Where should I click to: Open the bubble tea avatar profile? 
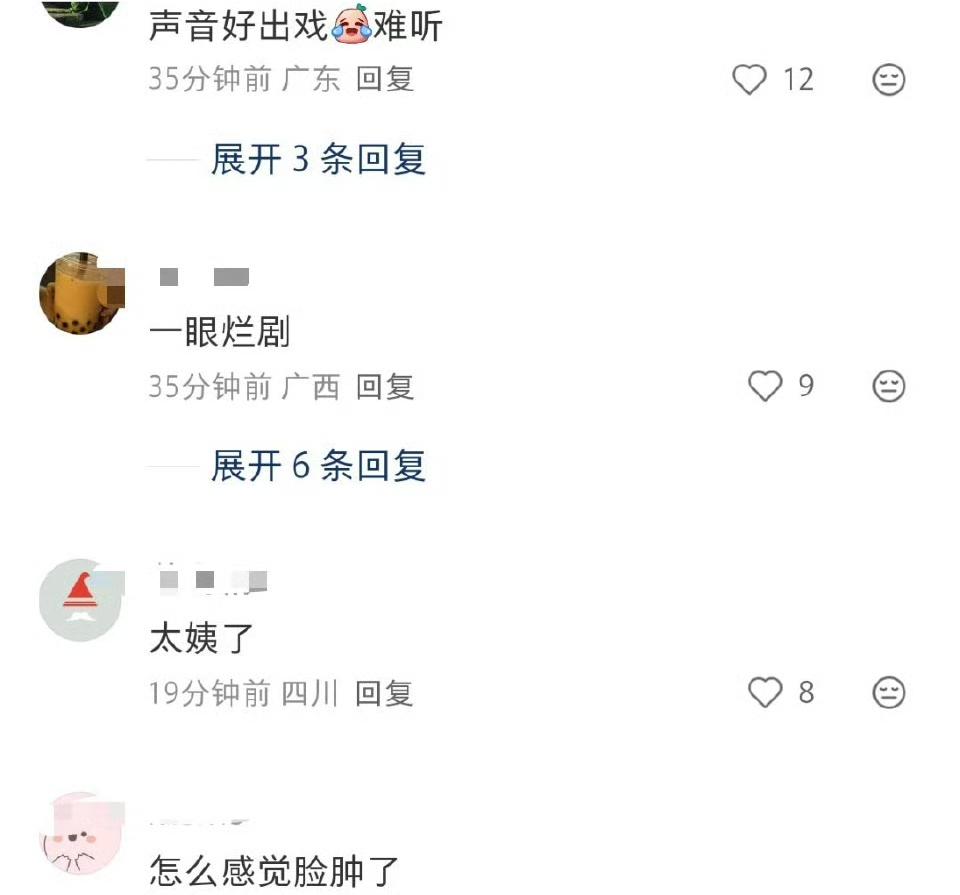click(80, 293)
